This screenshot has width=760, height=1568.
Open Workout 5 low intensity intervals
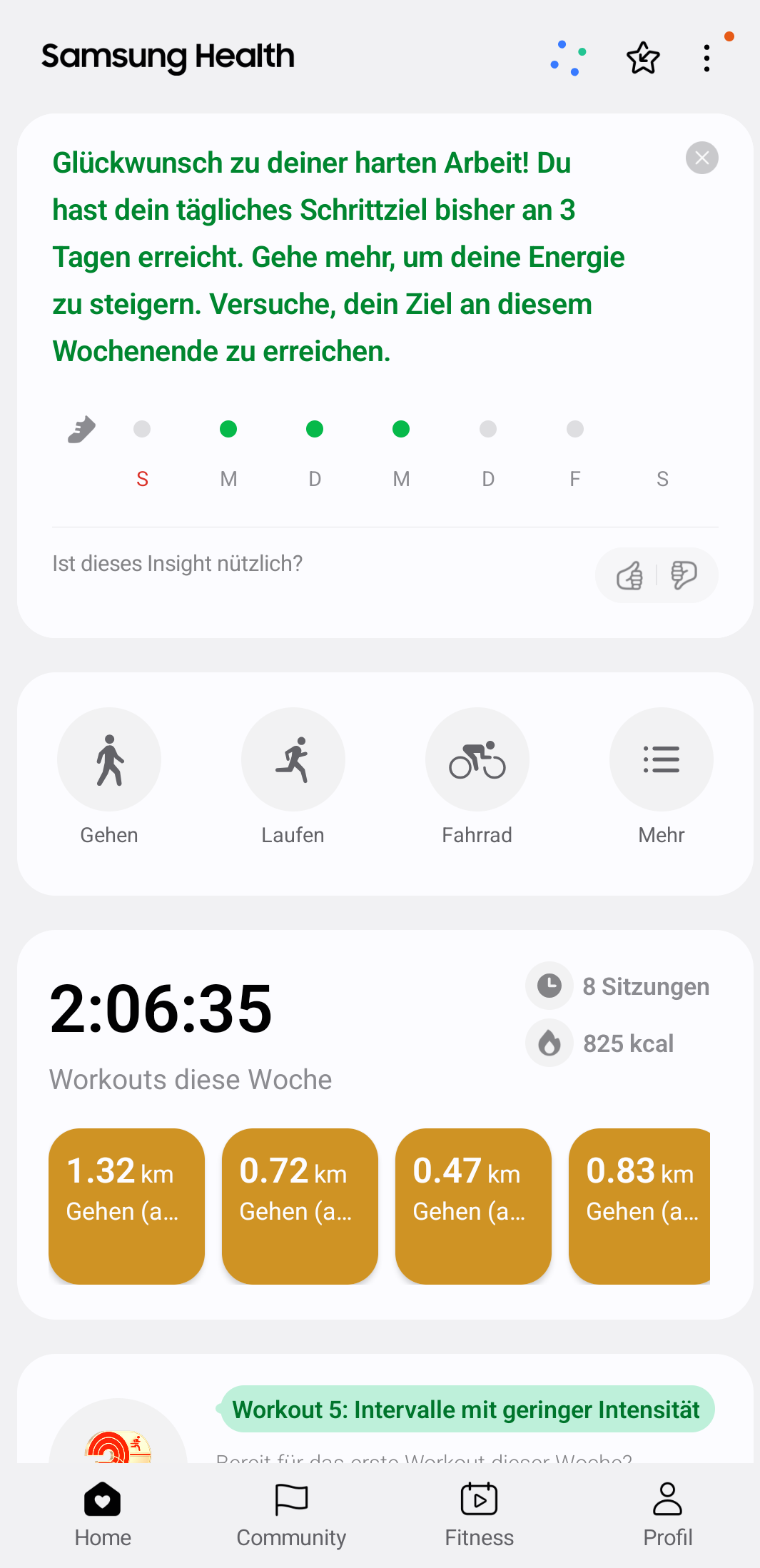pyautogui.click(x=467, y=1410)
